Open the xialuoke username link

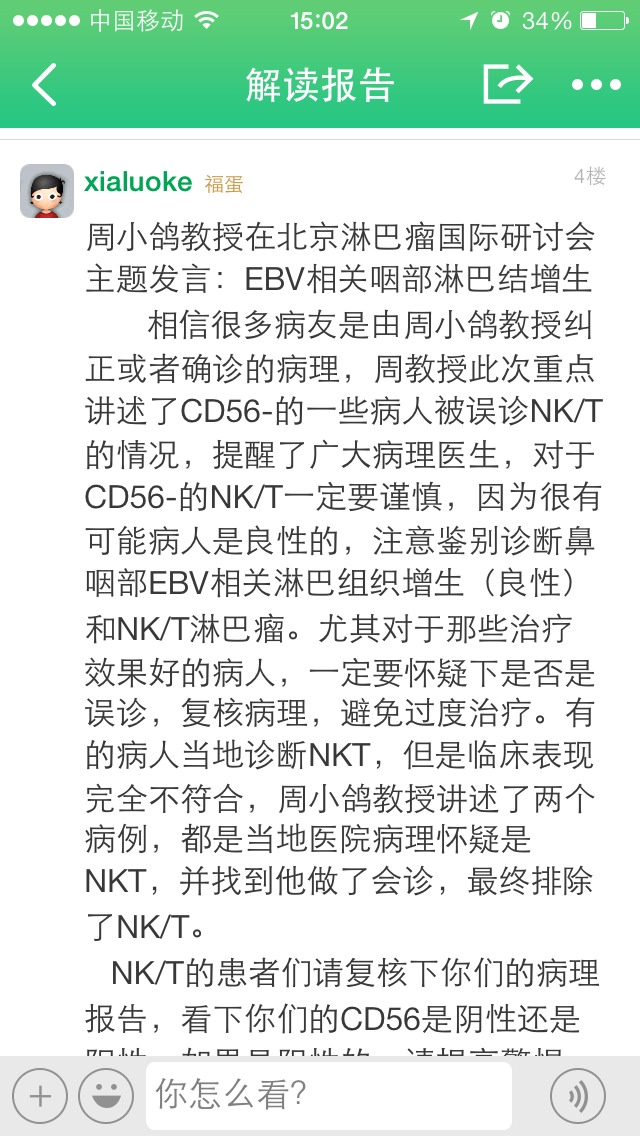tap(138, 182)
